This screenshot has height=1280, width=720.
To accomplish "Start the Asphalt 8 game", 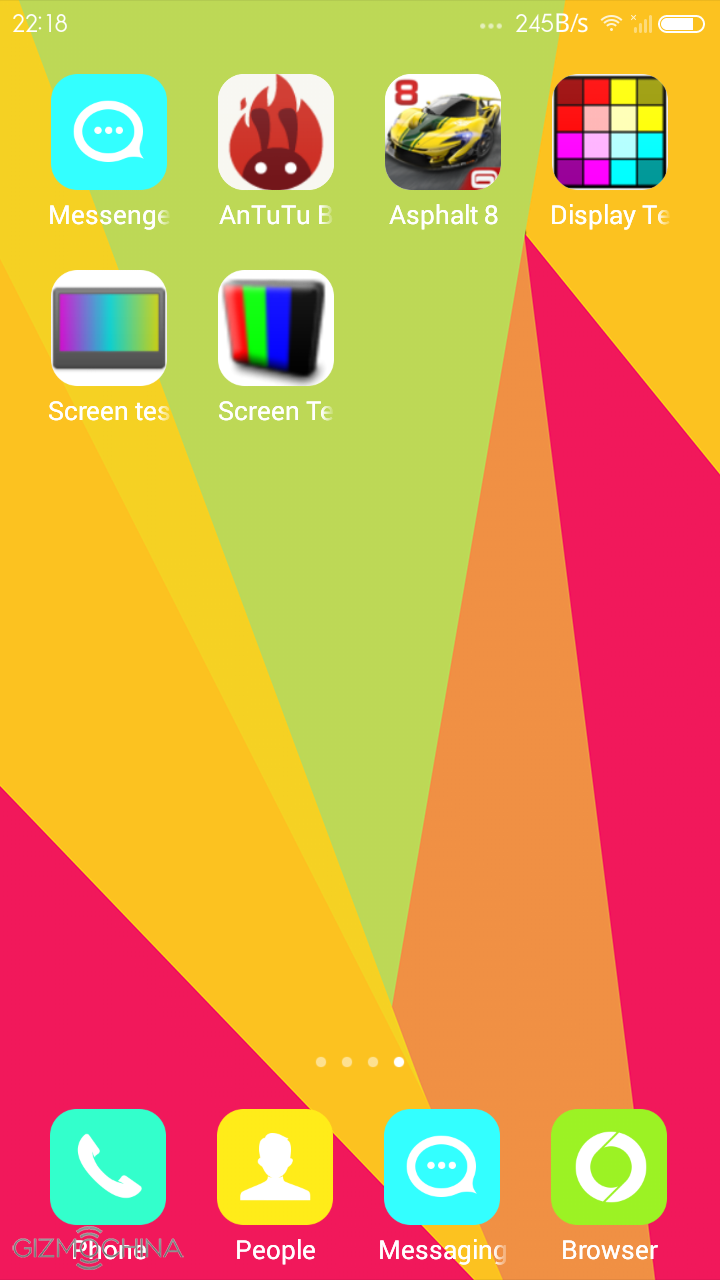I will point(443,132).
